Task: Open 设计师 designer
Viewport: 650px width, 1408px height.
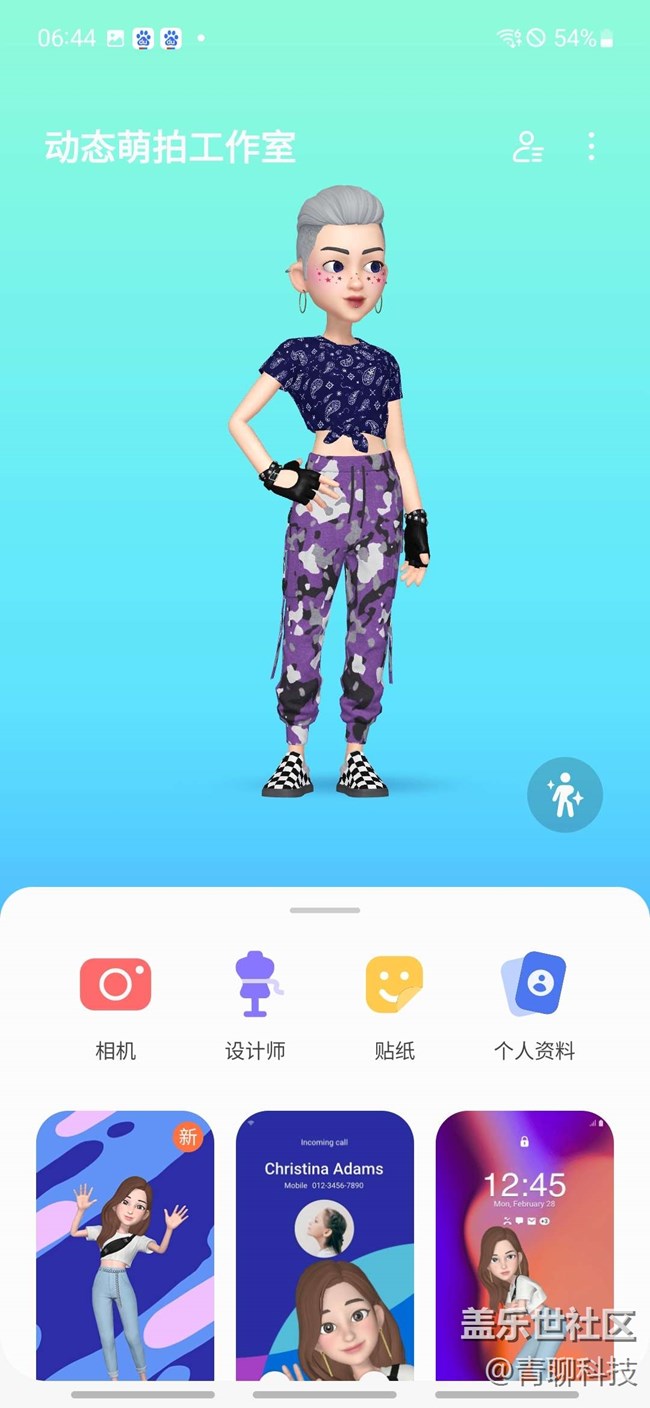Action: point(255,1005)
